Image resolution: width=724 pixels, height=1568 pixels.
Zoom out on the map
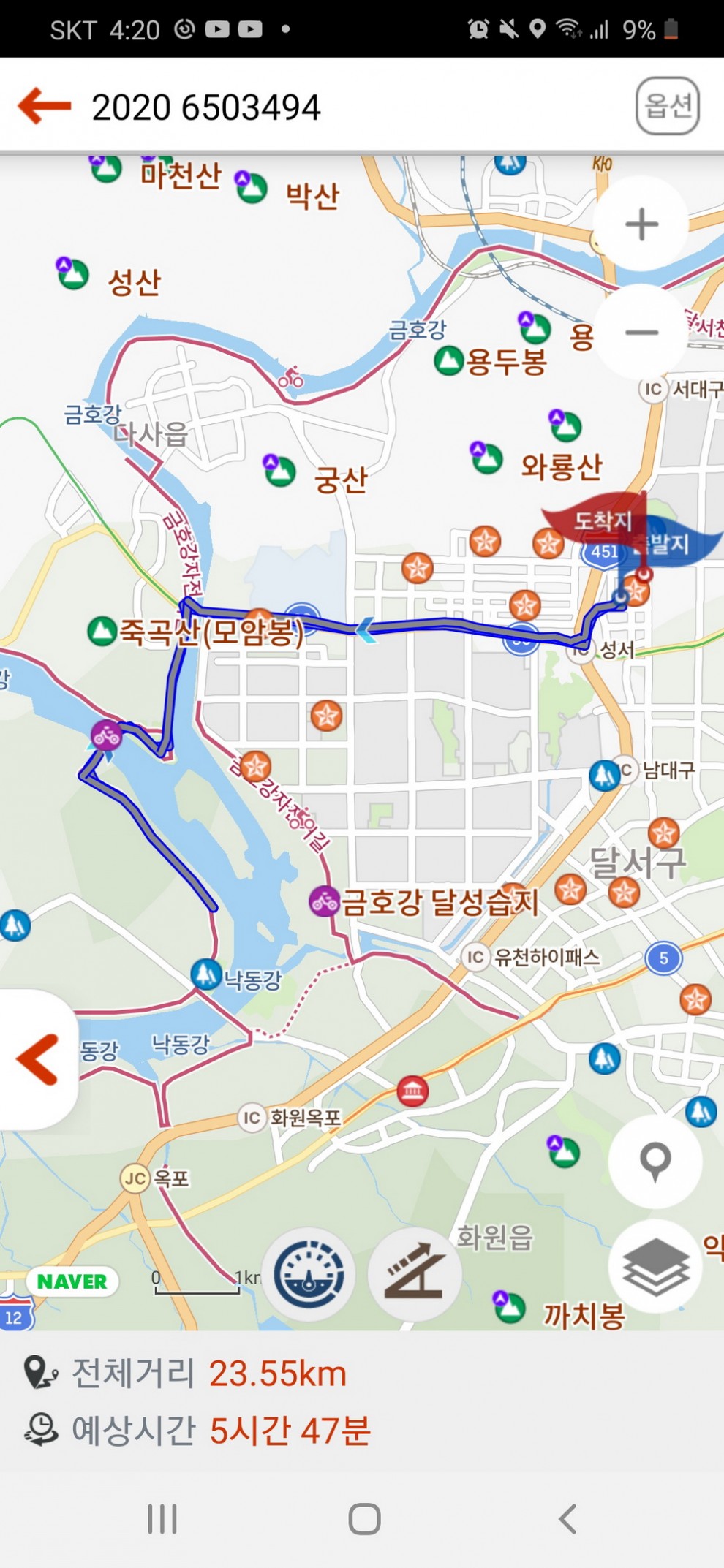[x=641, y=333]
